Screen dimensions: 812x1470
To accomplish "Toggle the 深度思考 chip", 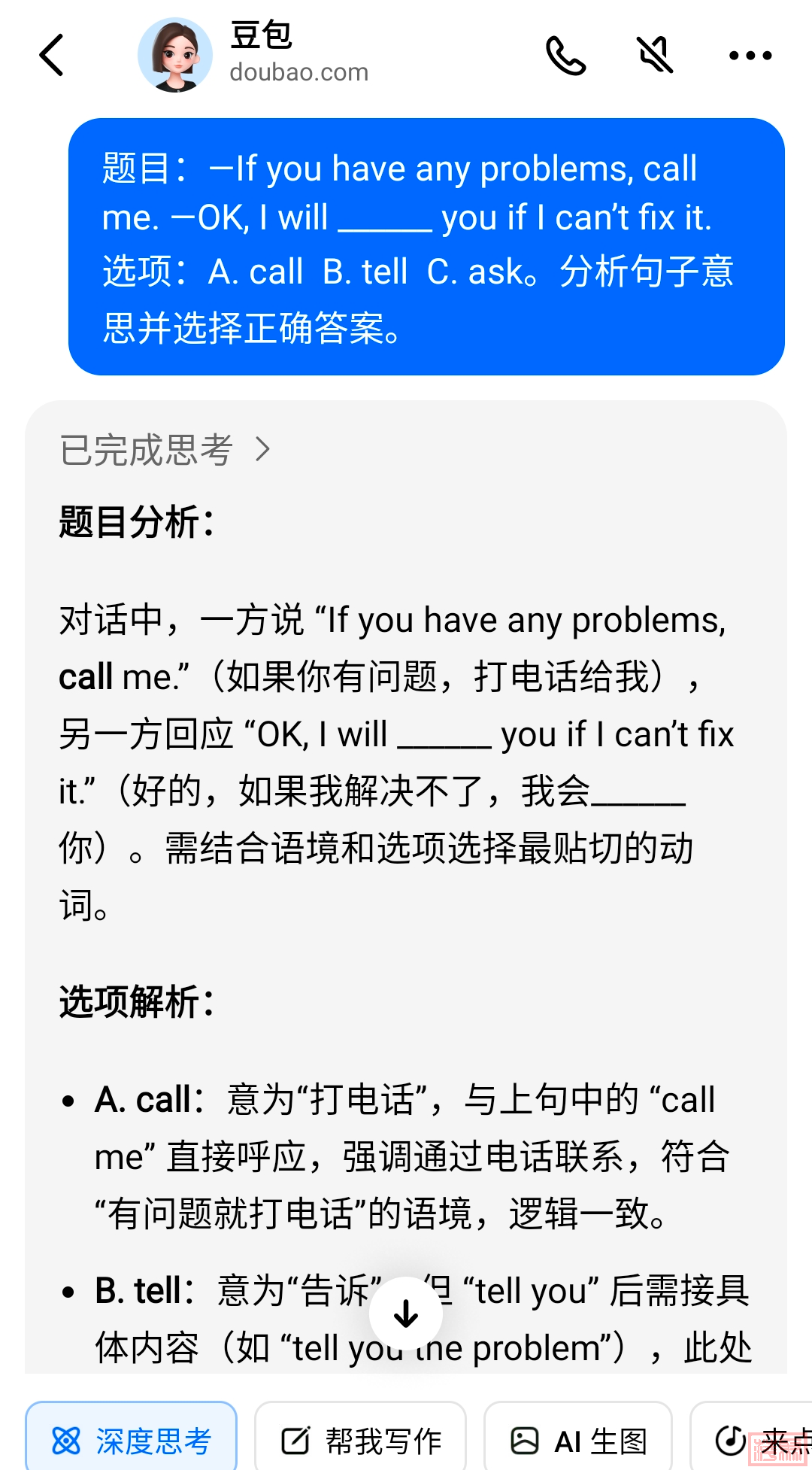I will [132, 1441].
